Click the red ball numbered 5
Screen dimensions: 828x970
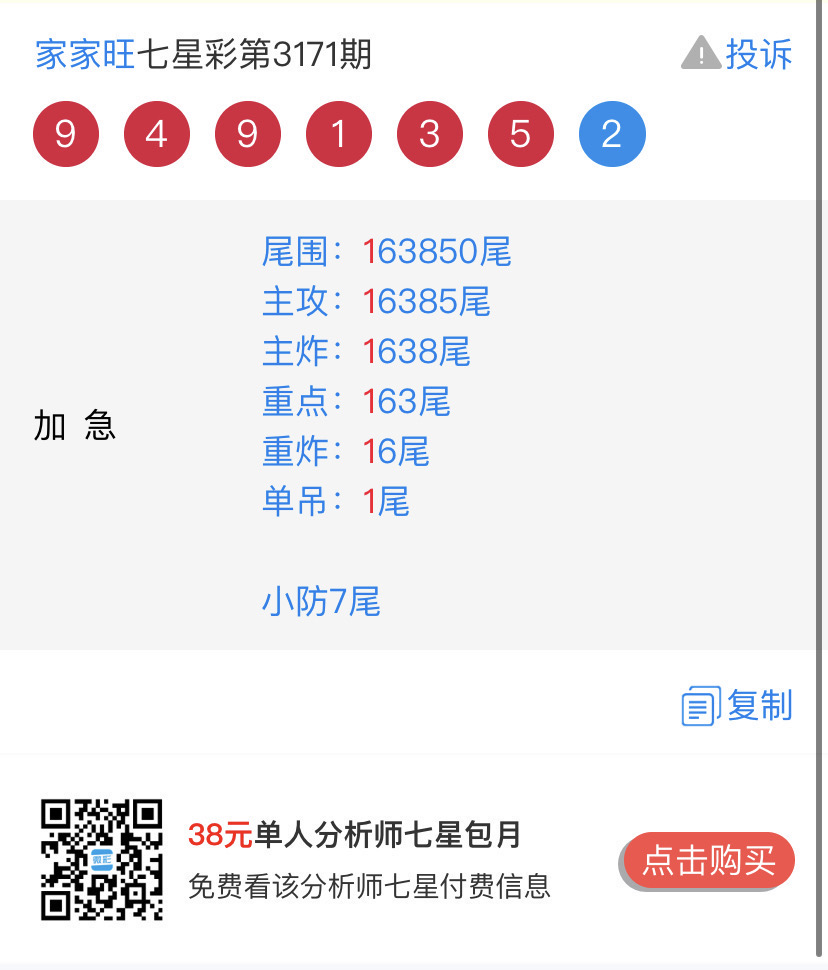[521, 133]
